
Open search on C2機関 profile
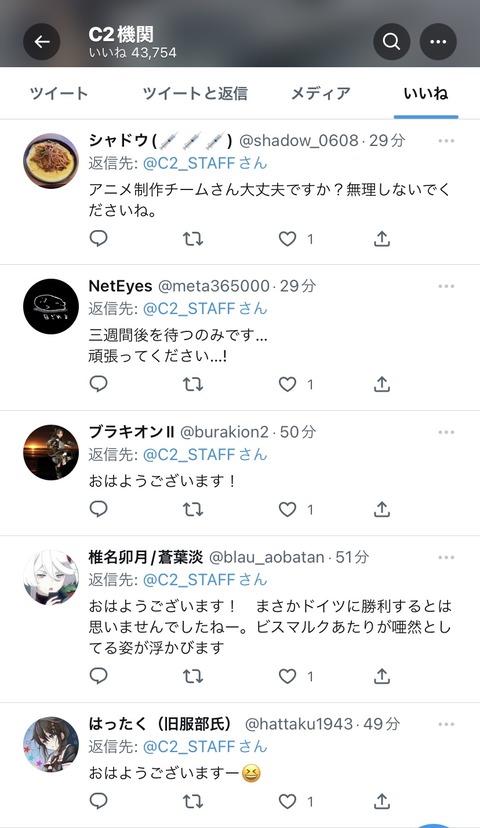pyautogui.click(x=391, y=41)
